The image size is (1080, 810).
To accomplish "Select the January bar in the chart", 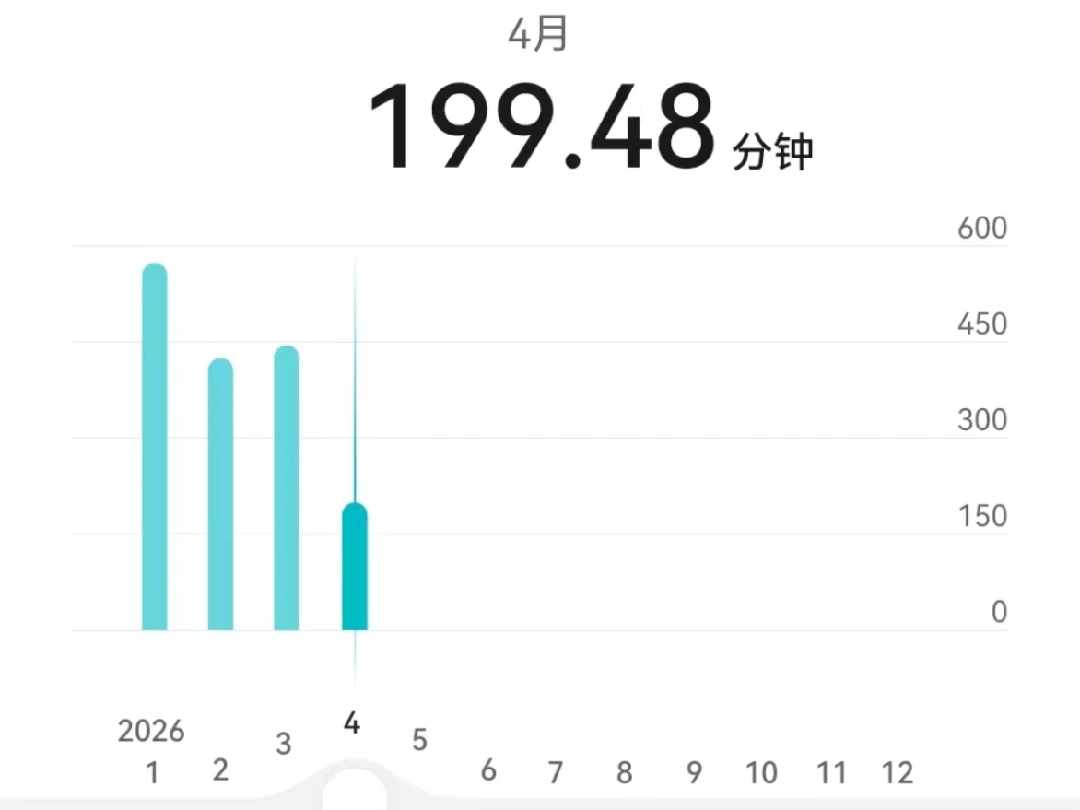I will coord(154,446).
